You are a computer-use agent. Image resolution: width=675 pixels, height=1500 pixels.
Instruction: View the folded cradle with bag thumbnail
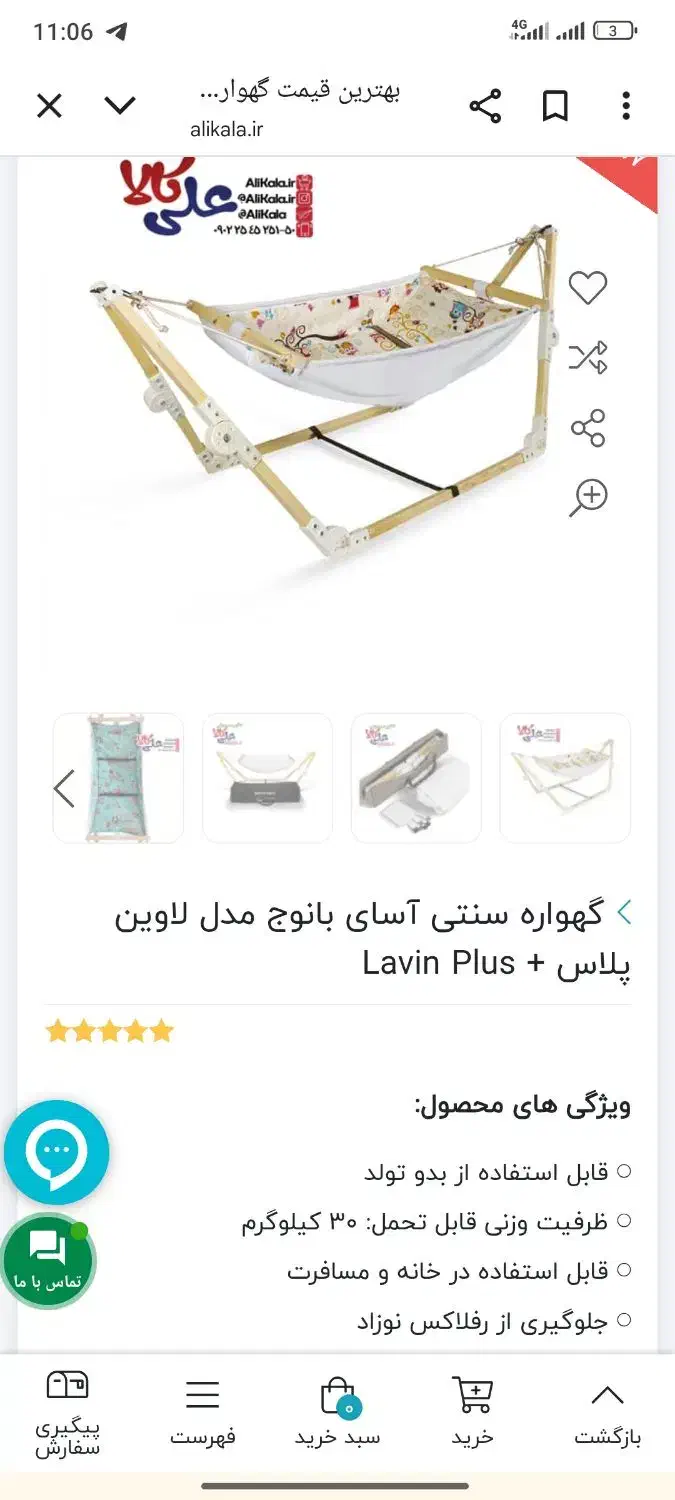coord(267,778)
